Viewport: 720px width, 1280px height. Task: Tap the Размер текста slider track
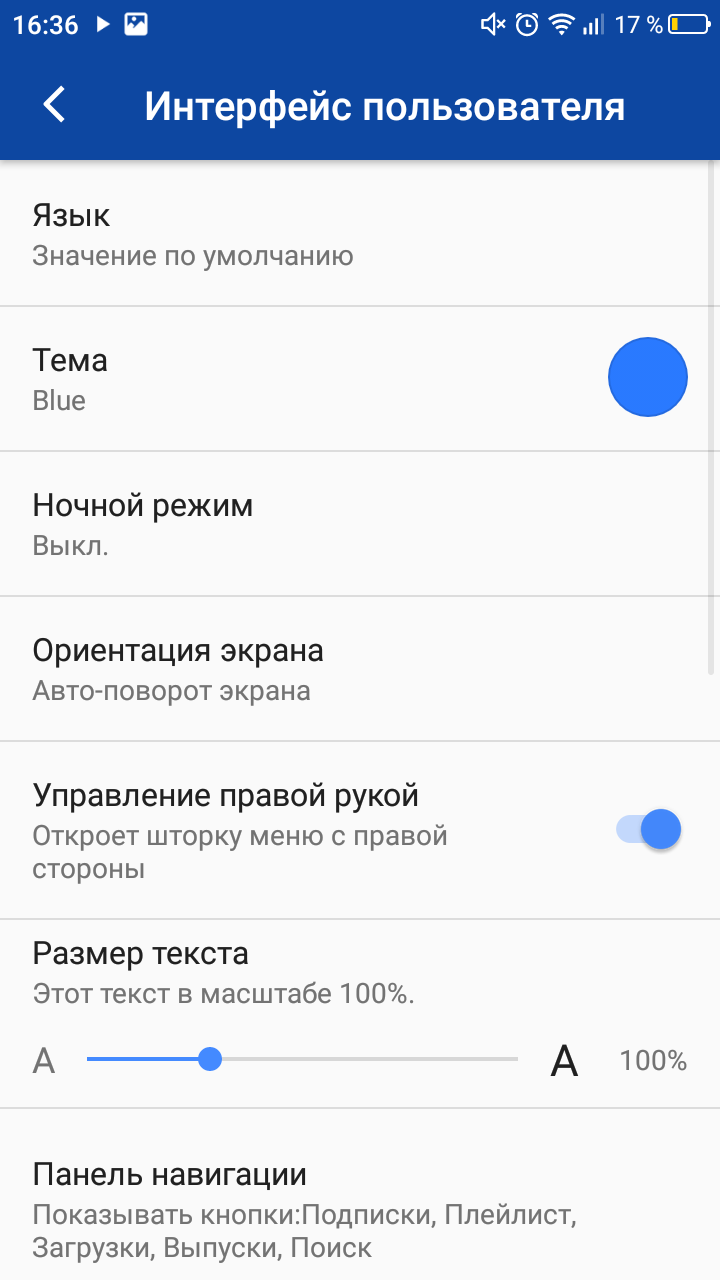click(302, 1059)
